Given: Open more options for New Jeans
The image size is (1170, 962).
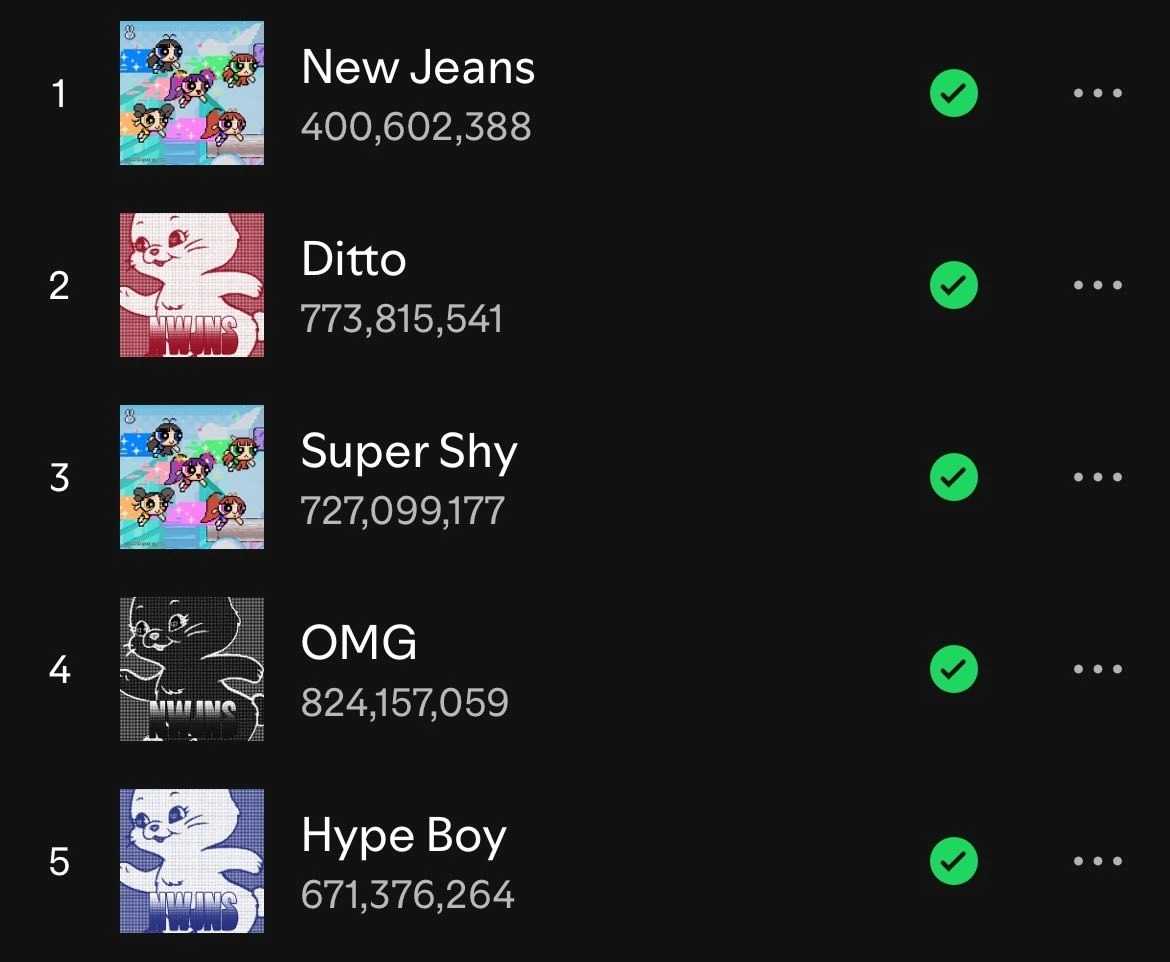Looking at the screenshot, I should tap(1097, 94).
